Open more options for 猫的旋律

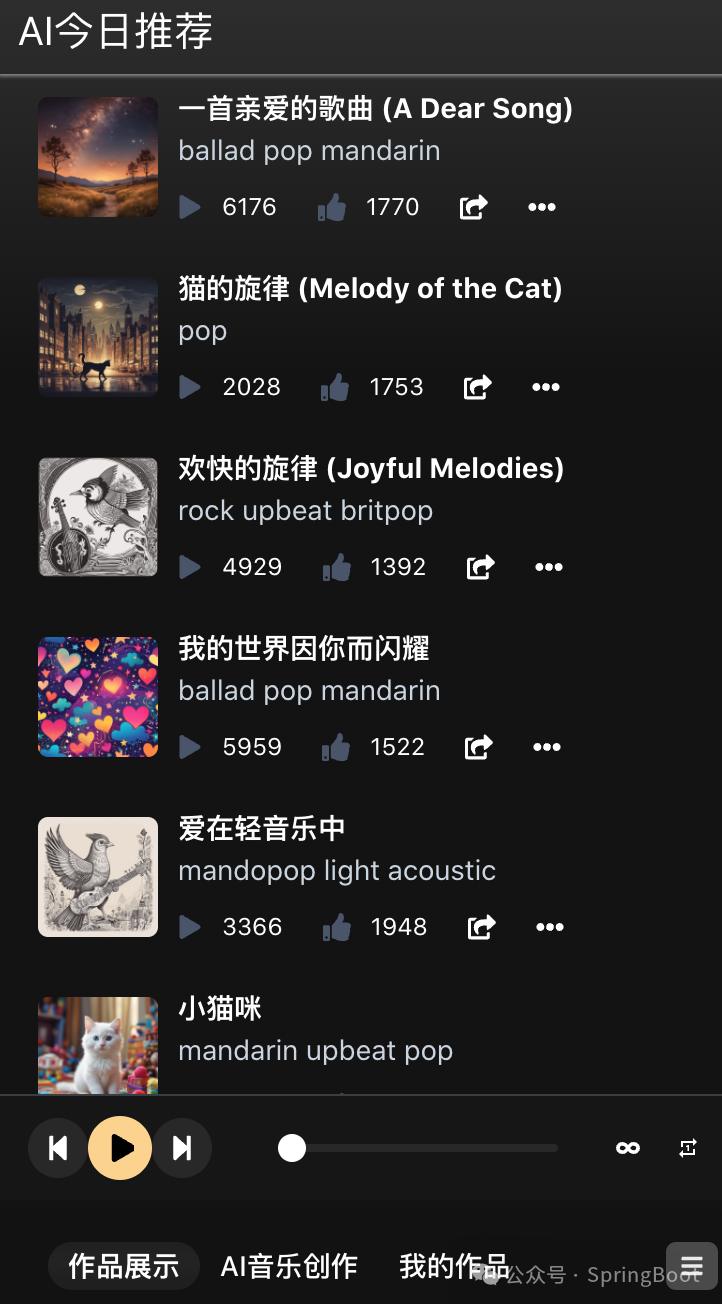(x=545, y=387)
